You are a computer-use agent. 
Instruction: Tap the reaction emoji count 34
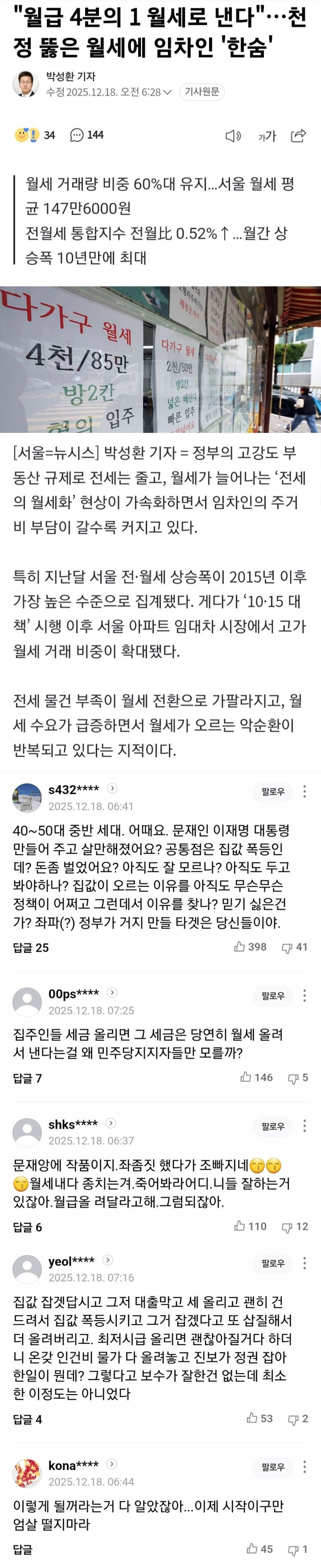[x=35, y=135]
